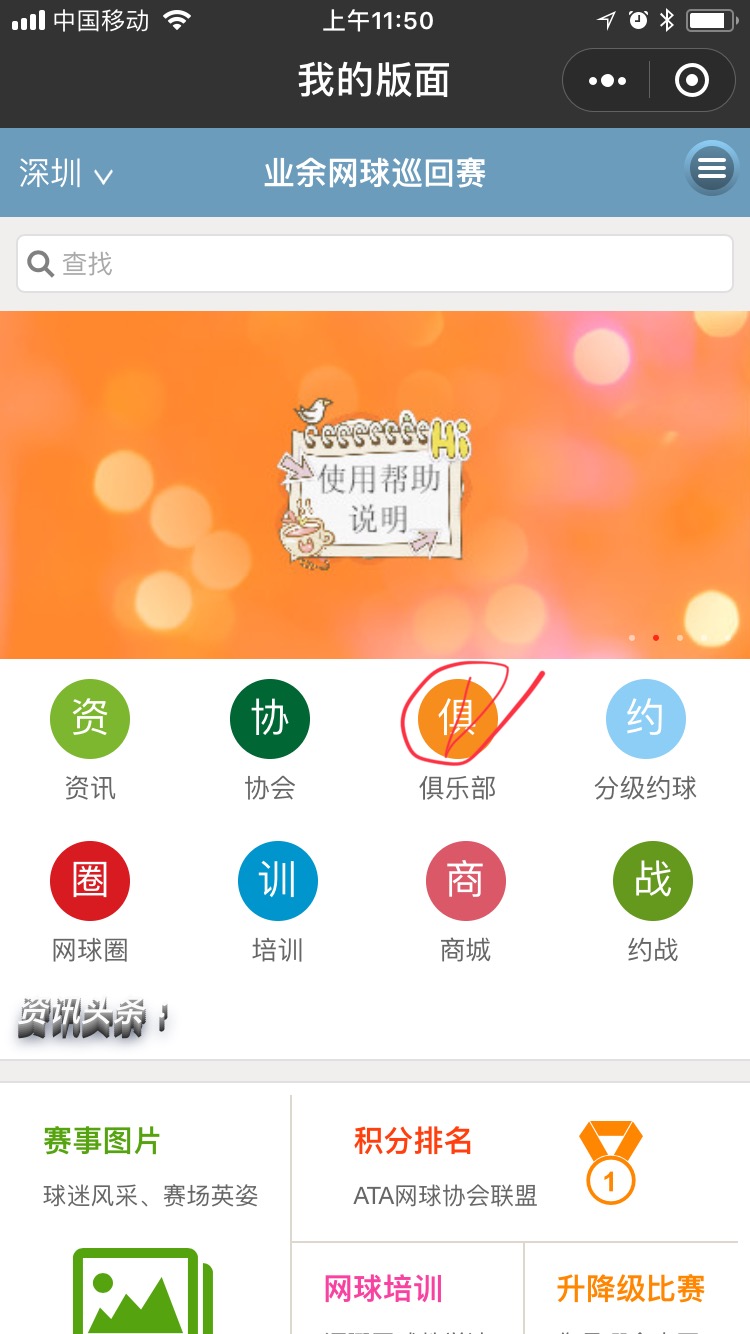750x1334 pixels.
Task: Open the 使用帮助说明 banner
Action: click(375, 485)
